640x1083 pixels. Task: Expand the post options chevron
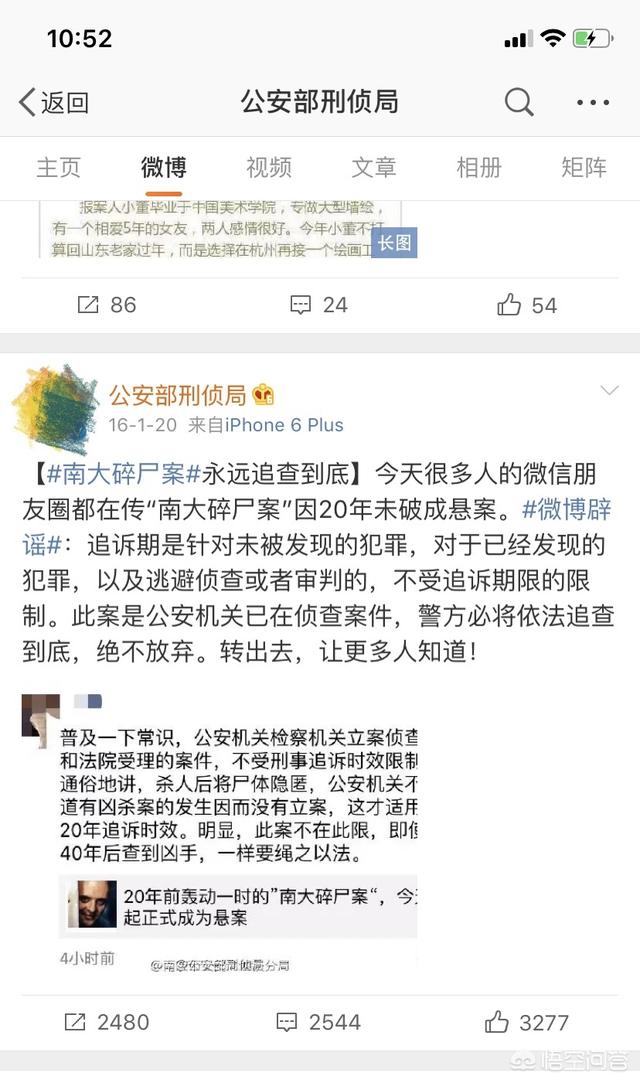pyautogui.click(x=607, y=390)
